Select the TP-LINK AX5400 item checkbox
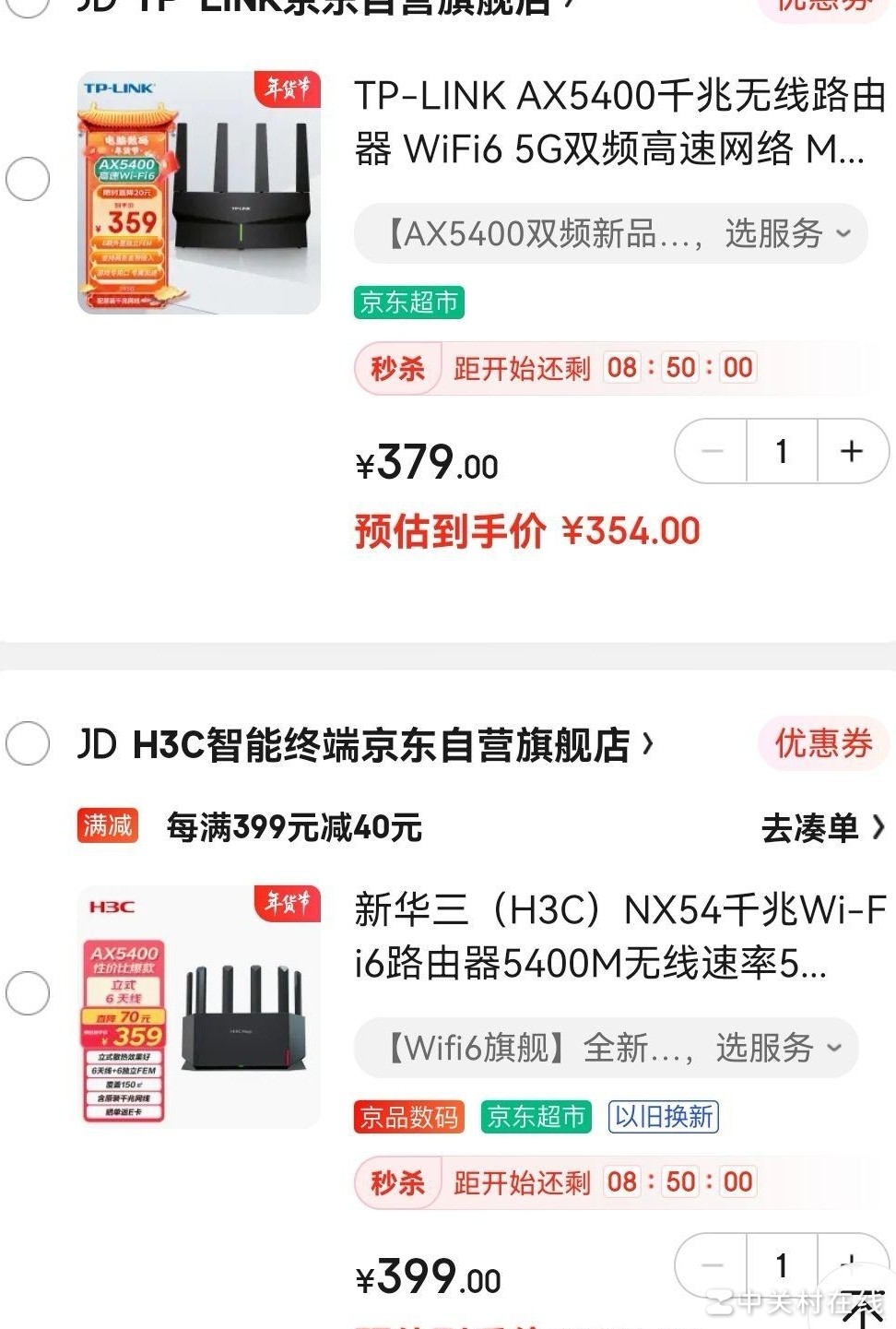 pos(27,178)
